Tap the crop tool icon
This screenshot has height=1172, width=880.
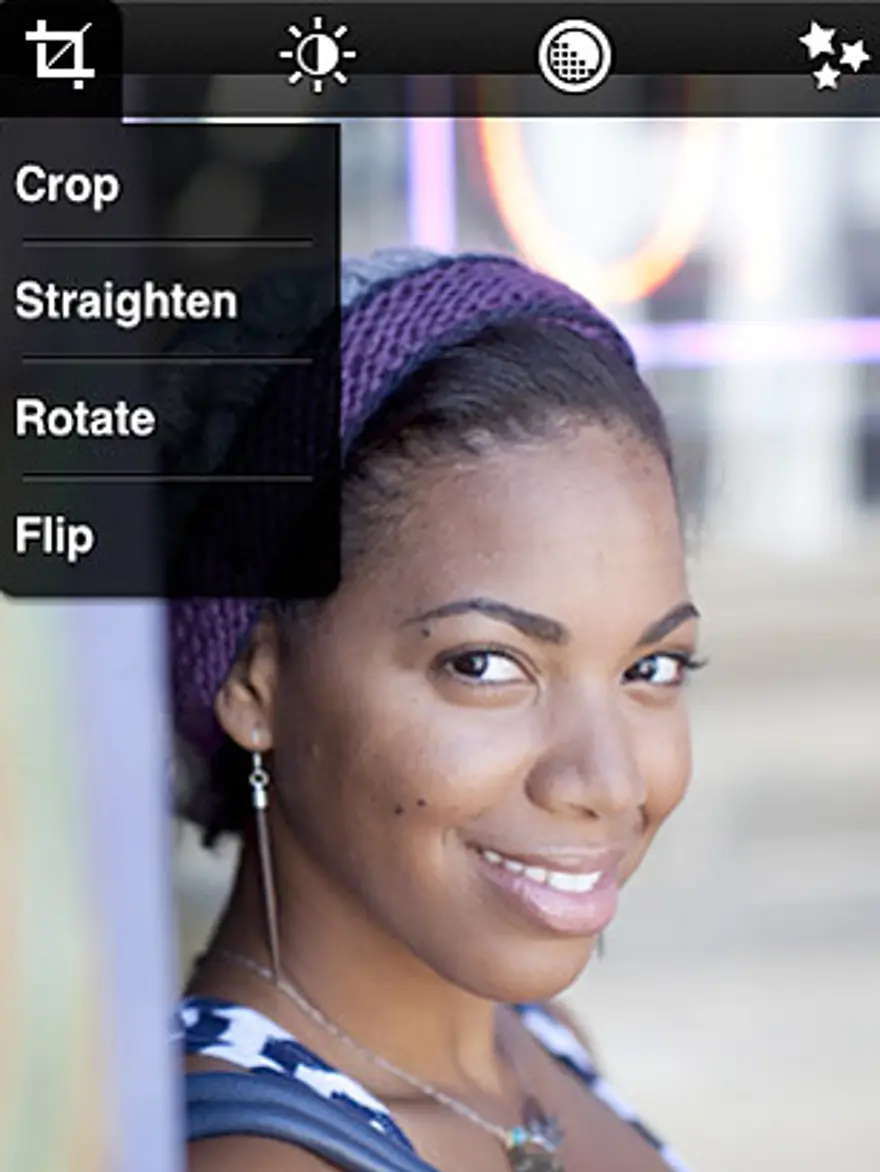point(60,52)
